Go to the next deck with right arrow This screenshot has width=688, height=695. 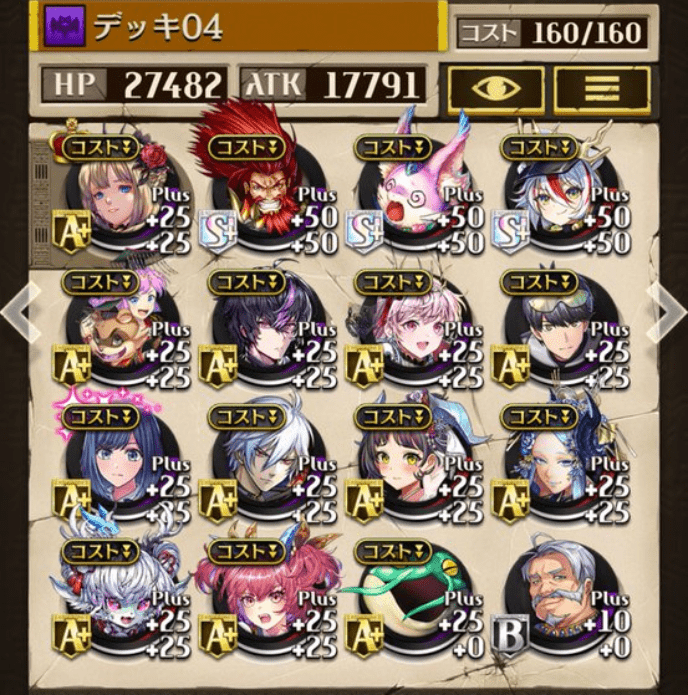[x=666, y=311]
